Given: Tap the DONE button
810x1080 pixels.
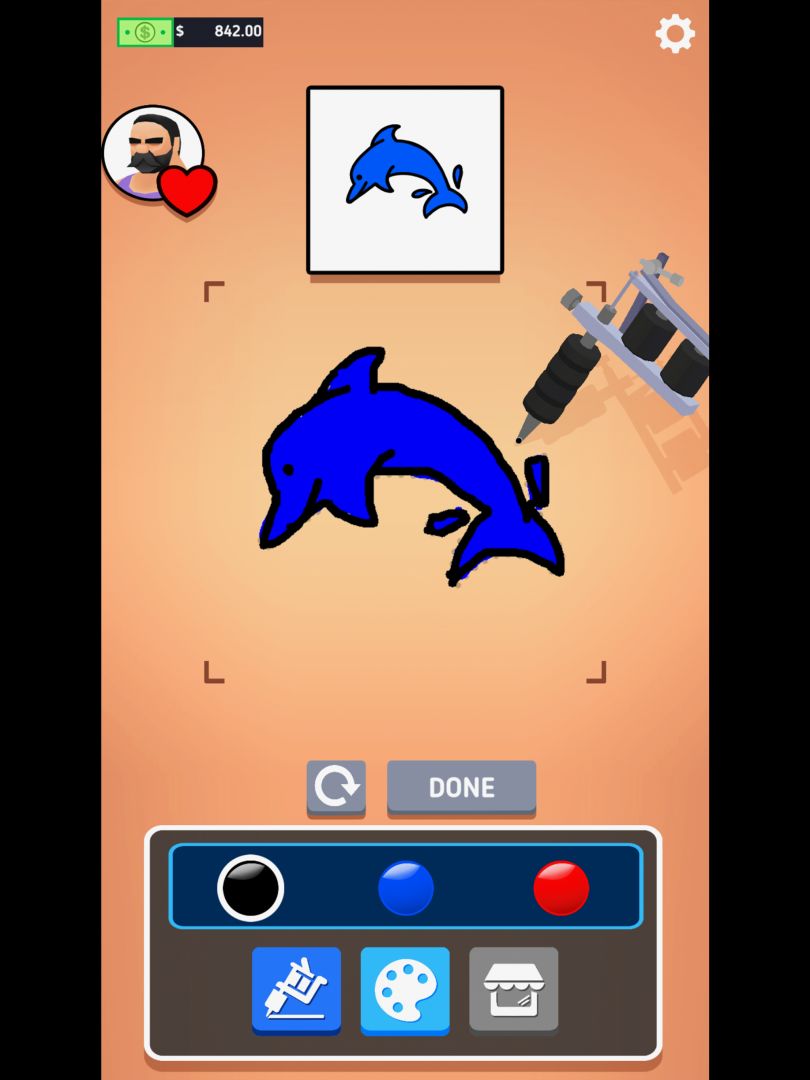Looking at the screenshot, I should tap(461, 787).
